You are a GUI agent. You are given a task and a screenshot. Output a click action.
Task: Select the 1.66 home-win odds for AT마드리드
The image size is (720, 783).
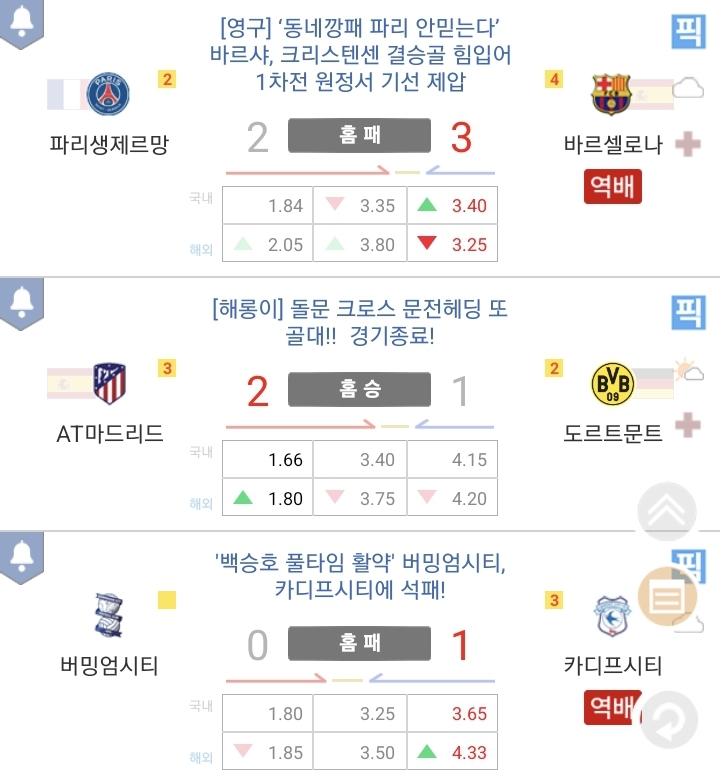267,460
